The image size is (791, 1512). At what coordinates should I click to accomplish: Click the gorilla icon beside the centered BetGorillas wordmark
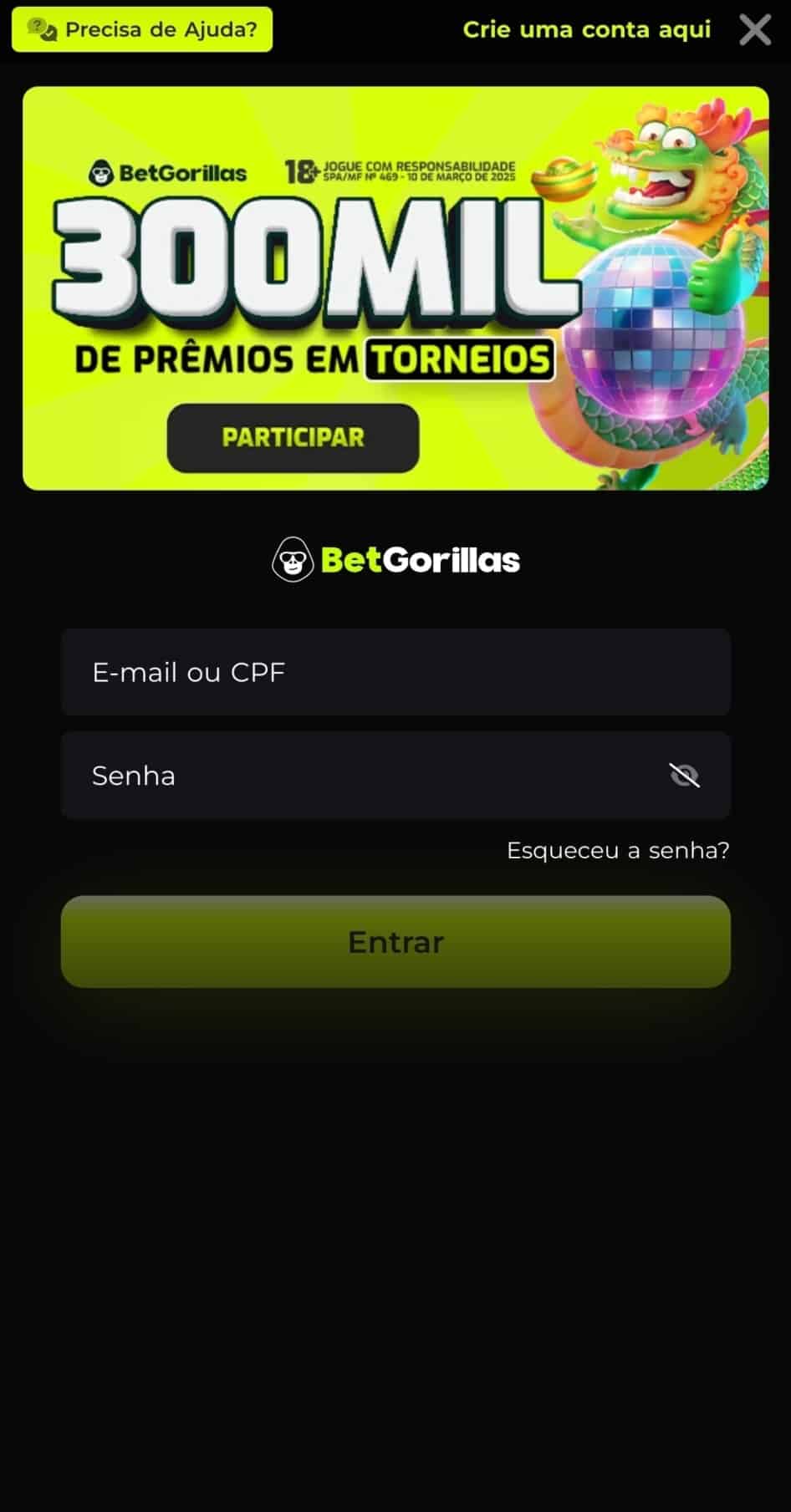pyautogui.click(x=292, y=558)
